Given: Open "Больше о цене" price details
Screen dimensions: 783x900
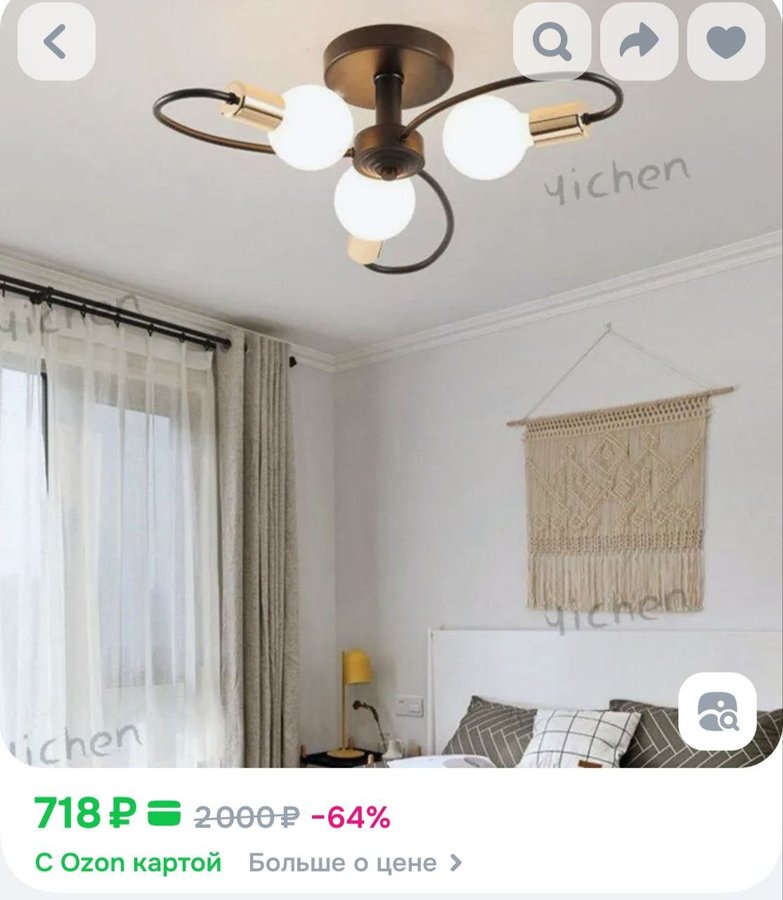Looking at the screenshot, I should 355,862.
